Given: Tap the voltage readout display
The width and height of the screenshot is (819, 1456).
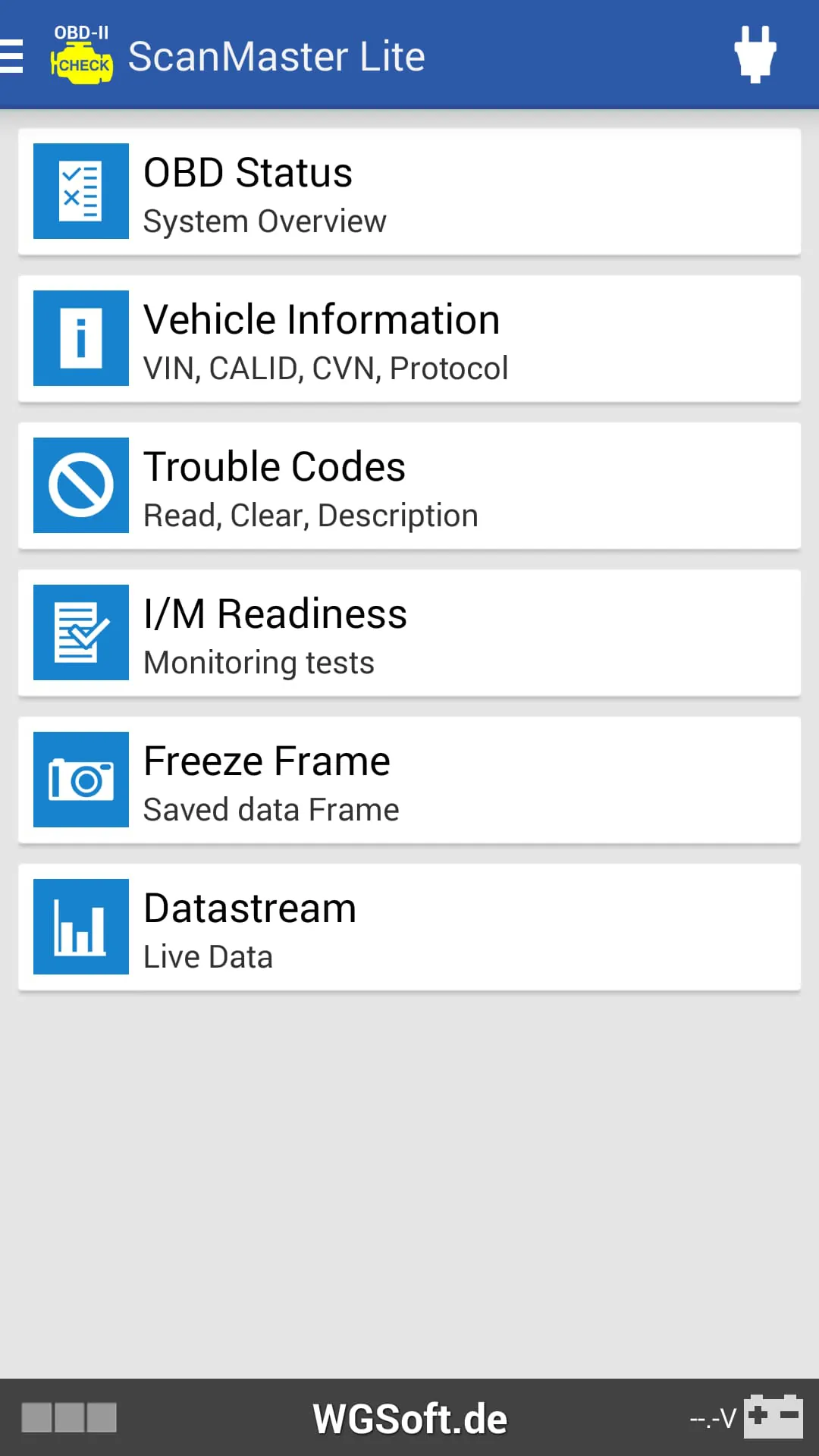Looking at the screenshot, I should pyautogui.click(x=711, y=1417).
